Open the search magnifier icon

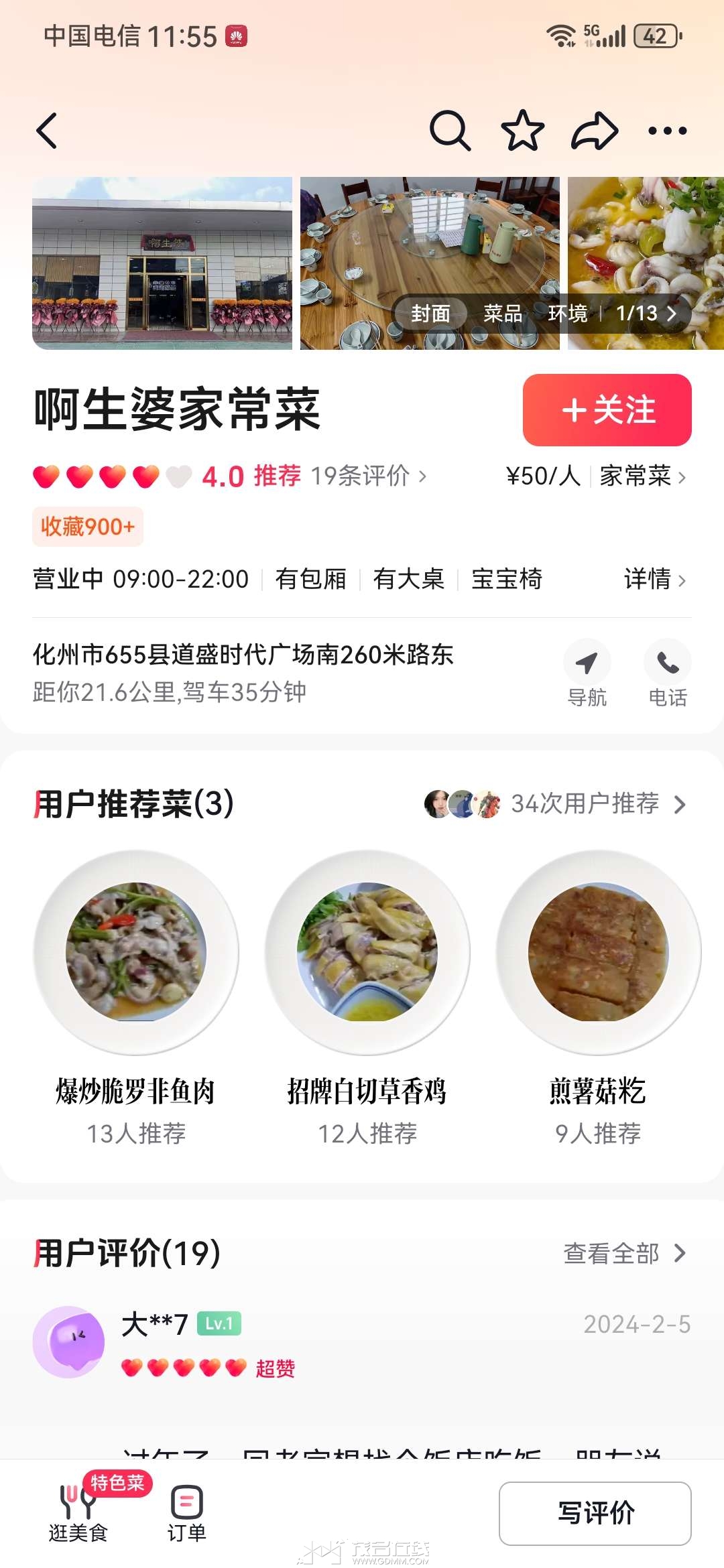point(450,130)
